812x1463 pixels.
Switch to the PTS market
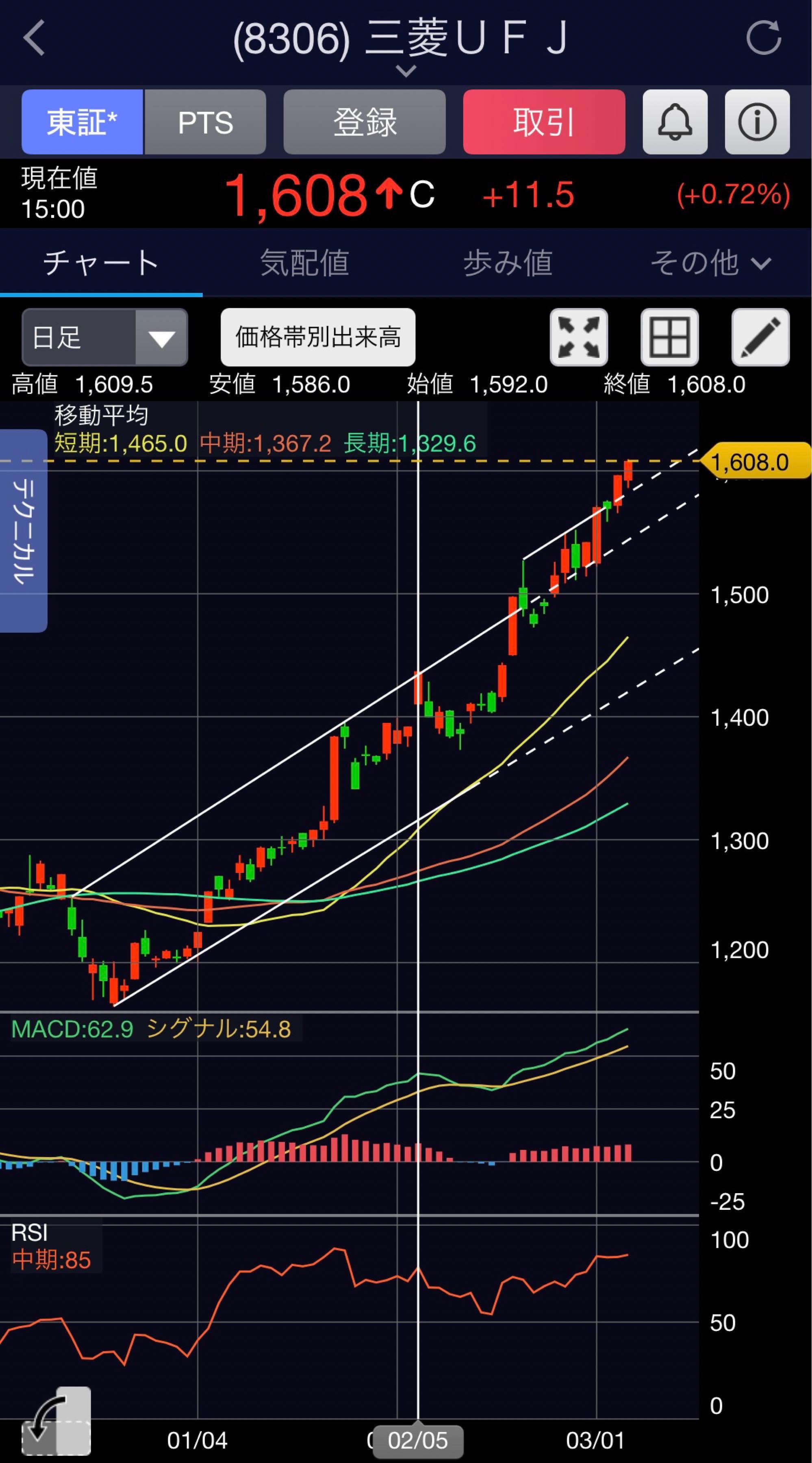coord(205,122)
